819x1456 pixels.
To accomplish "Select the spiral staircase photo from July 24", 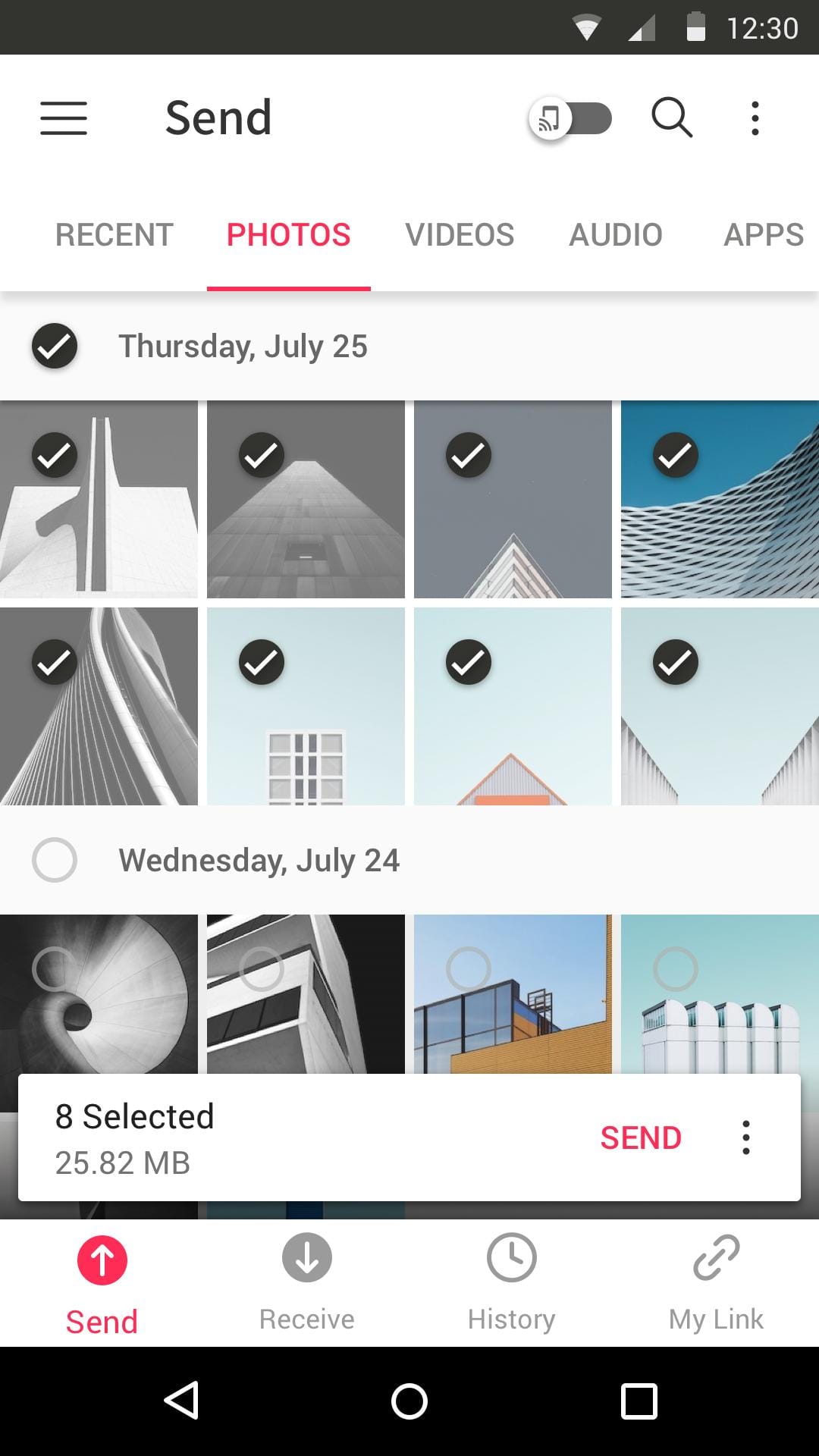I will [x=54, y=968].
